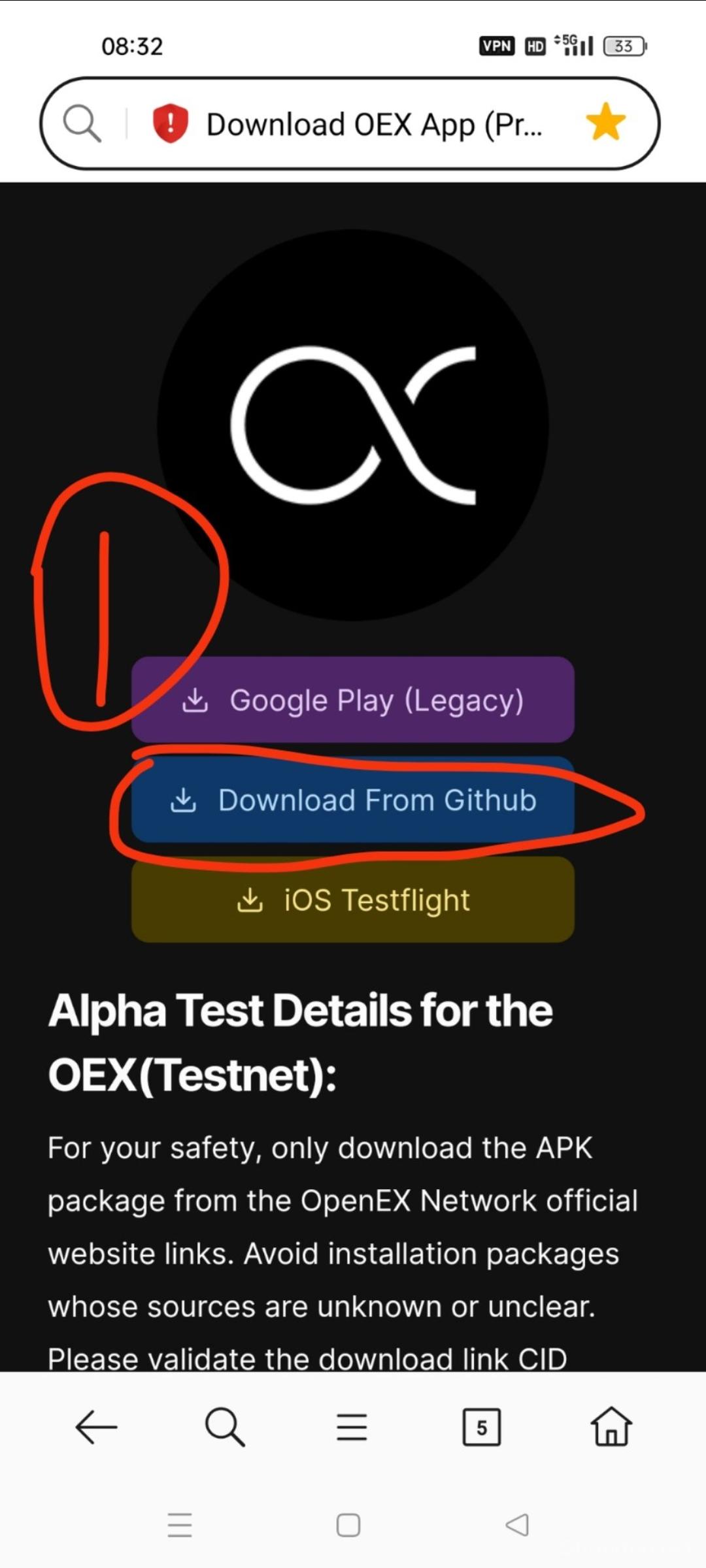Go back using the browser back arrow
The height and width of the screenshot is (1568, 706).
96,1426
